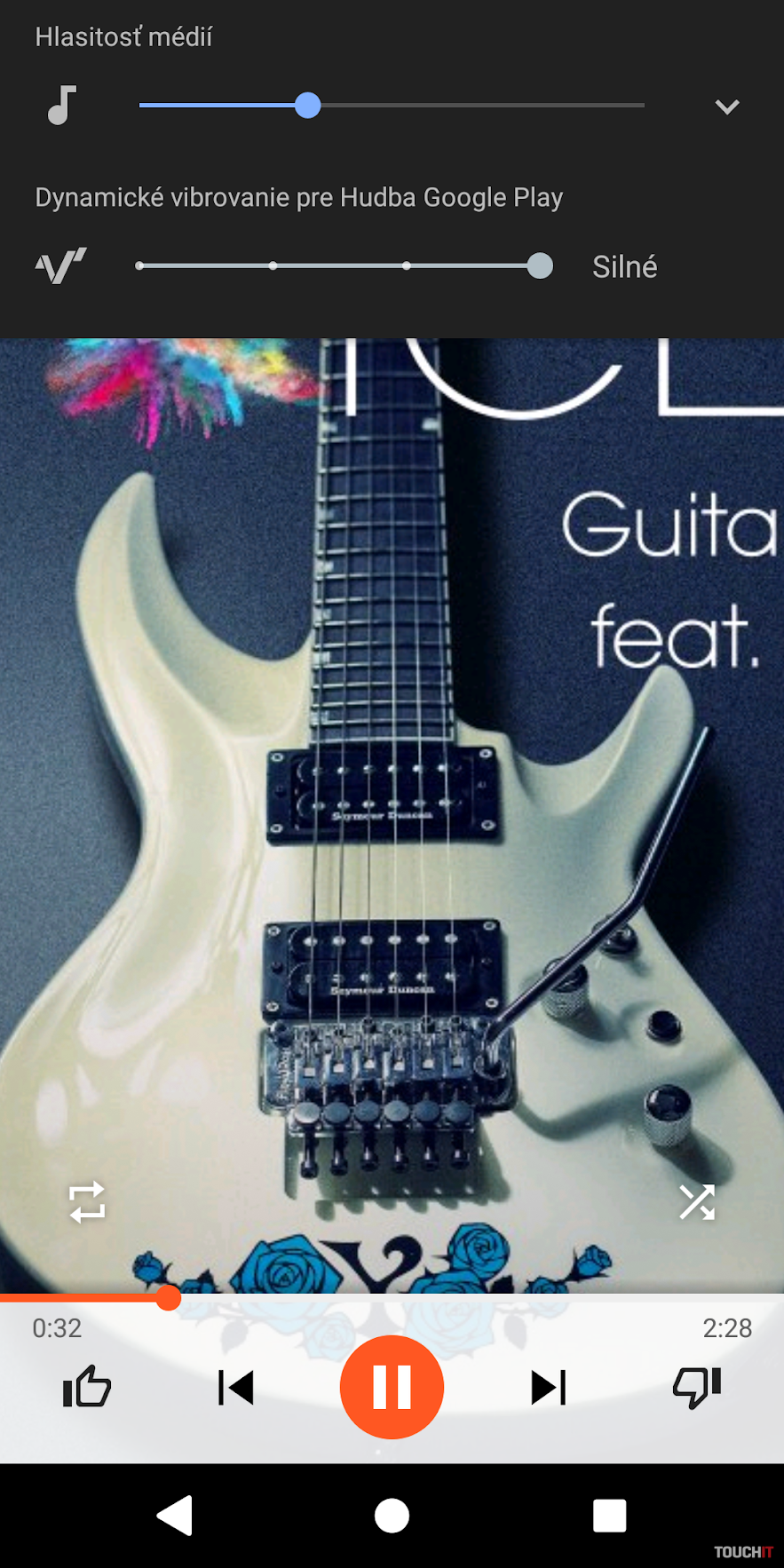Tap the song progress bar
This screenshot has width=784, height=1568.
pyautogui.click(x=391, y=1299)
